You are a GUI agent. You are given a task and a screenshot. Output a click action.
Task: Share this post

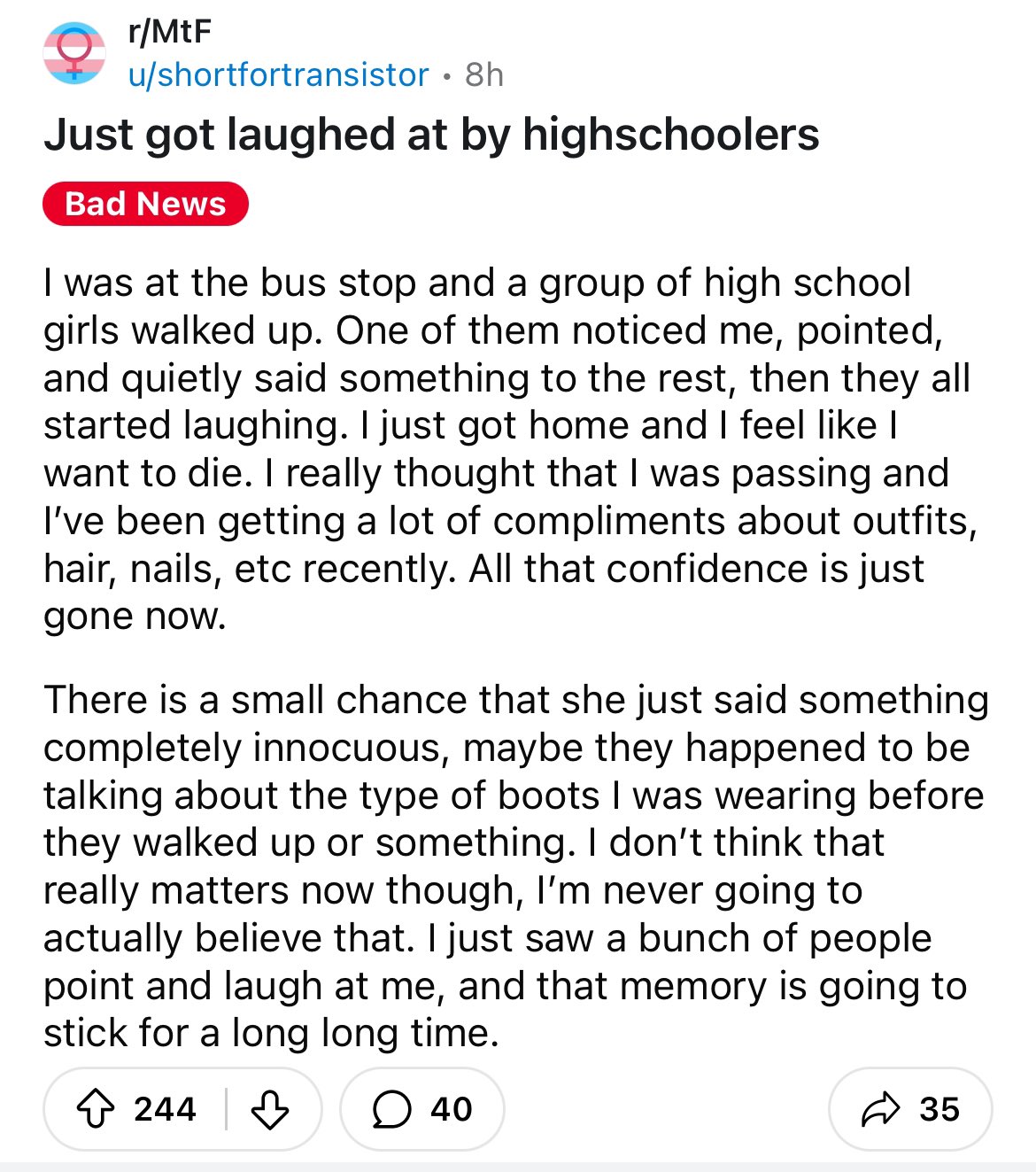coord(910,1109)
